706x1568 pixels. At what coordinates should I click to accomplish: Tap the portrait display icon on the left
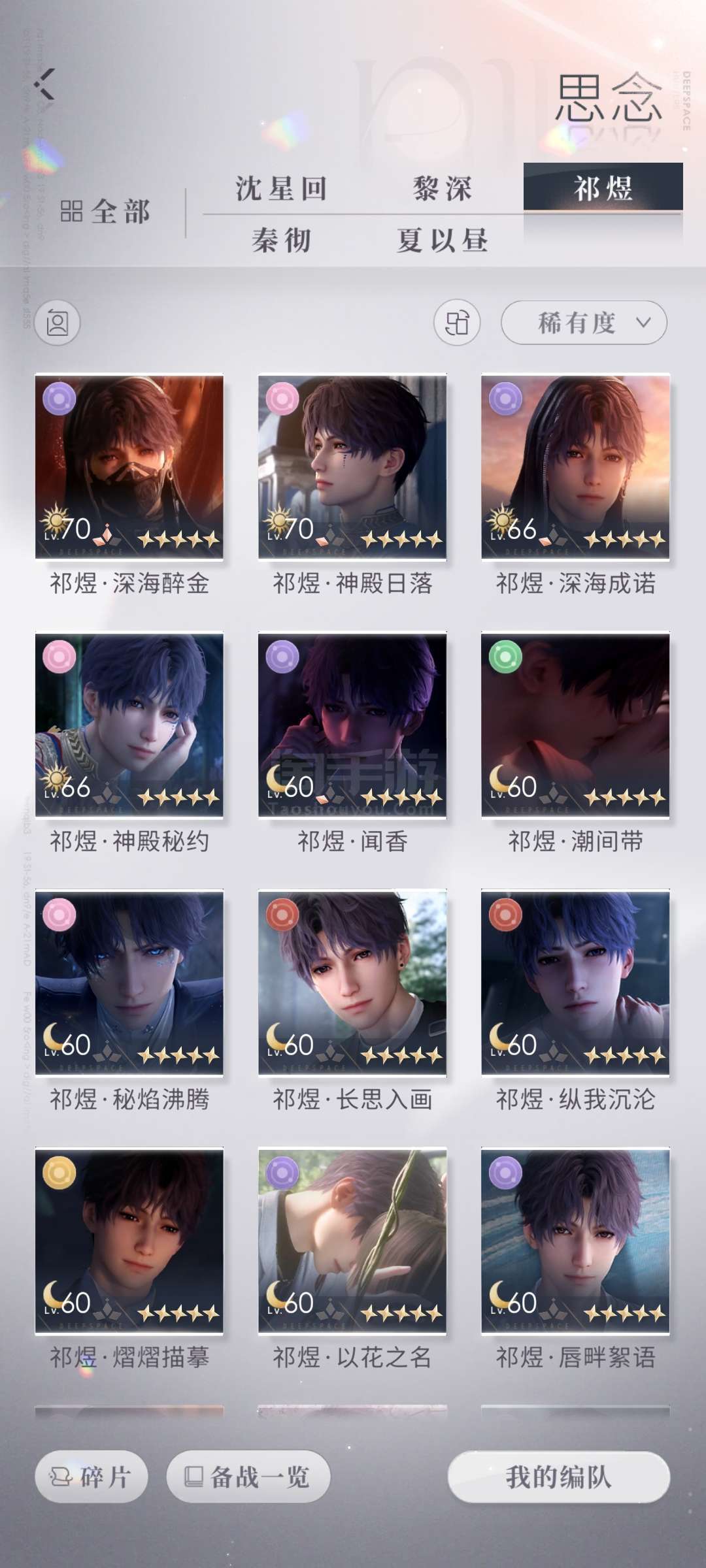coord(58,323)
